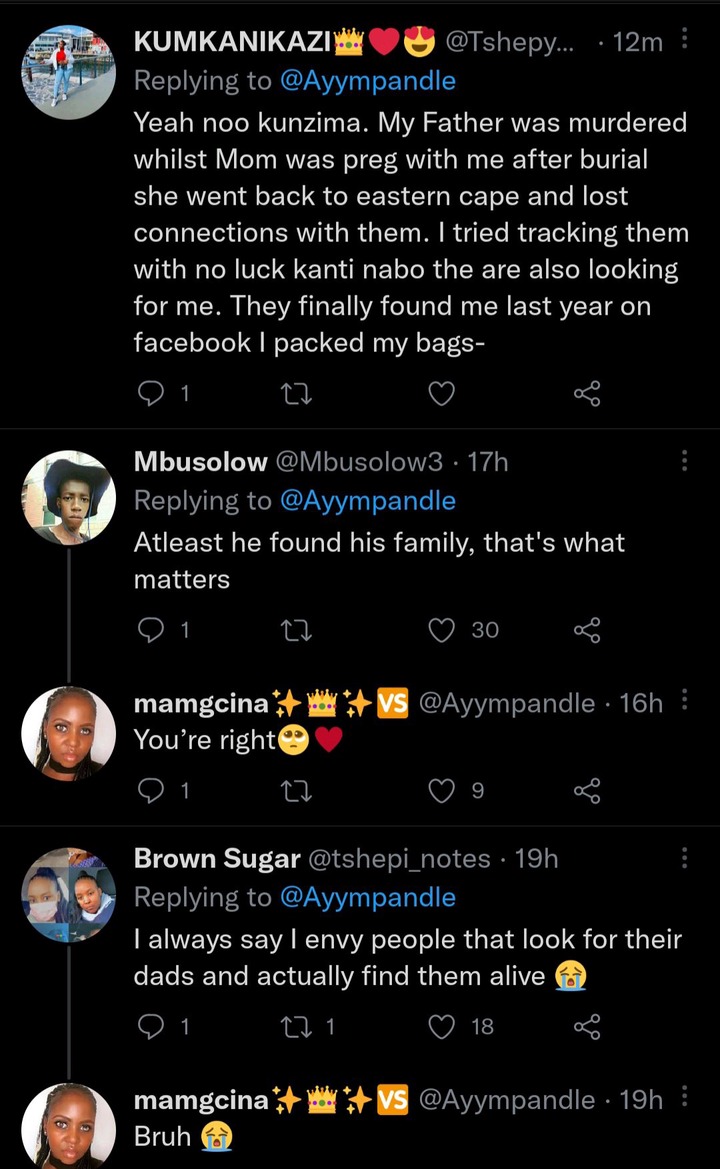Open Brown Sugar's profile avatar

pyautogui.click(x=69, y=895)
